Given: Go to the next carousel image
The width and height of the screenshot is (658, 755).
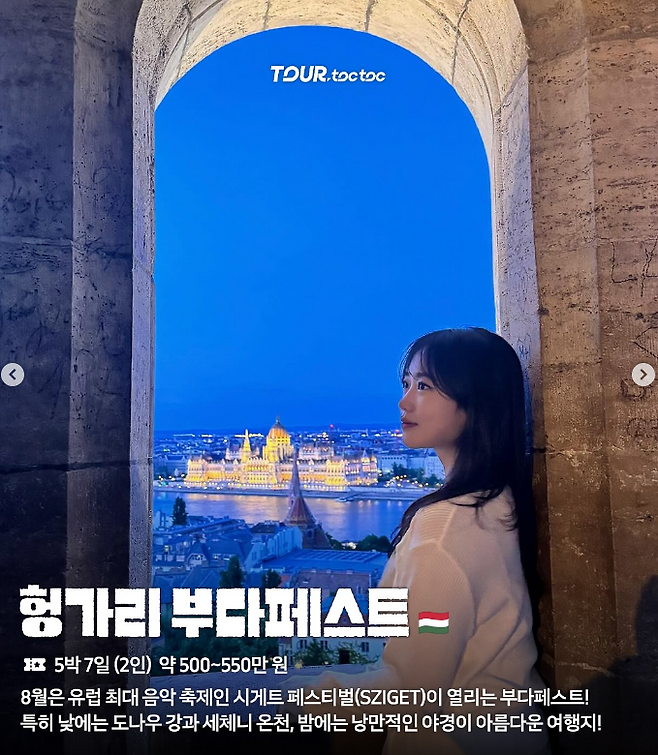Looking at the screenshot, I should (x=643, y=375).
